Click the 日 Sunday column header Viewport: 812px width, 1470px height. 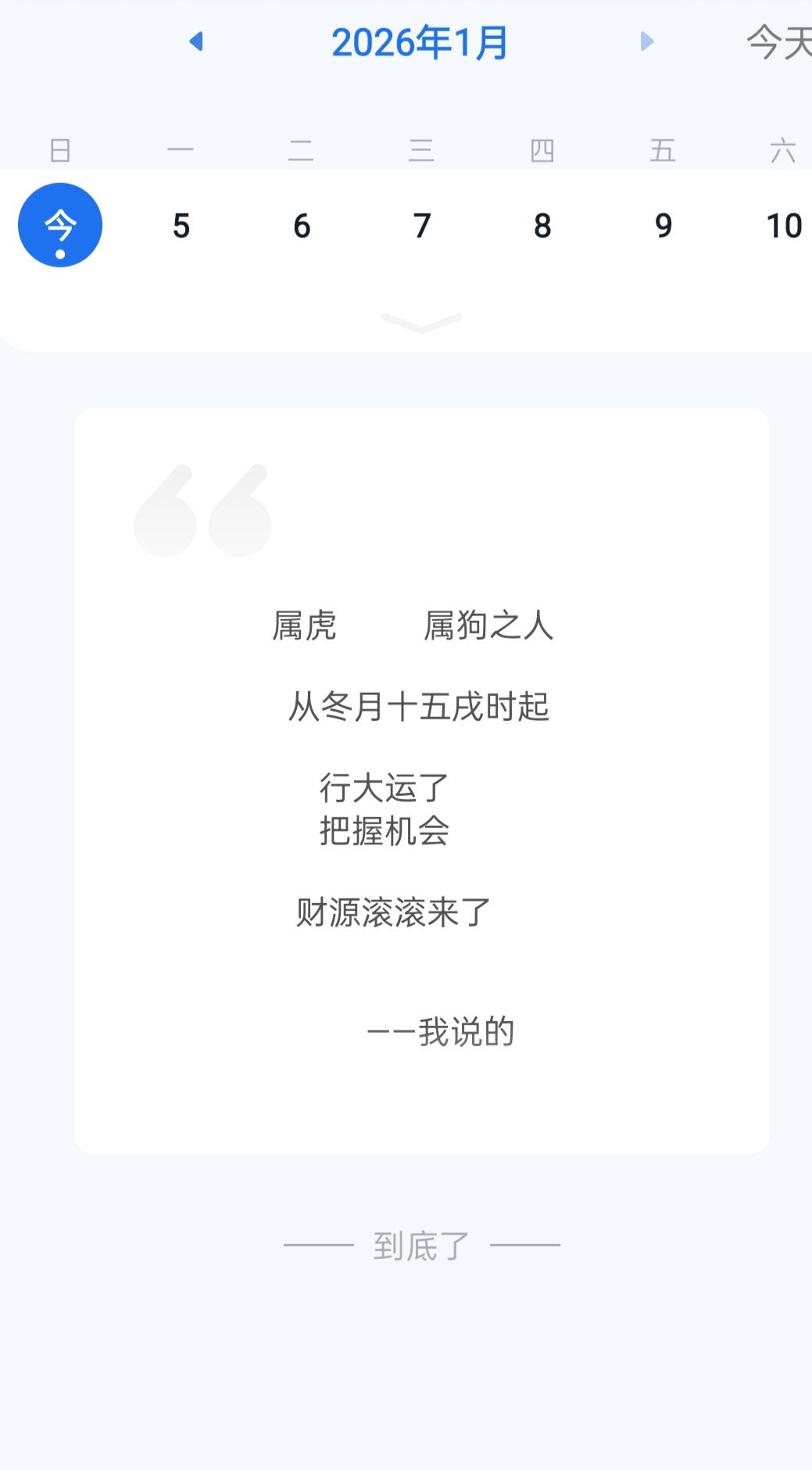tap(59, 151)
